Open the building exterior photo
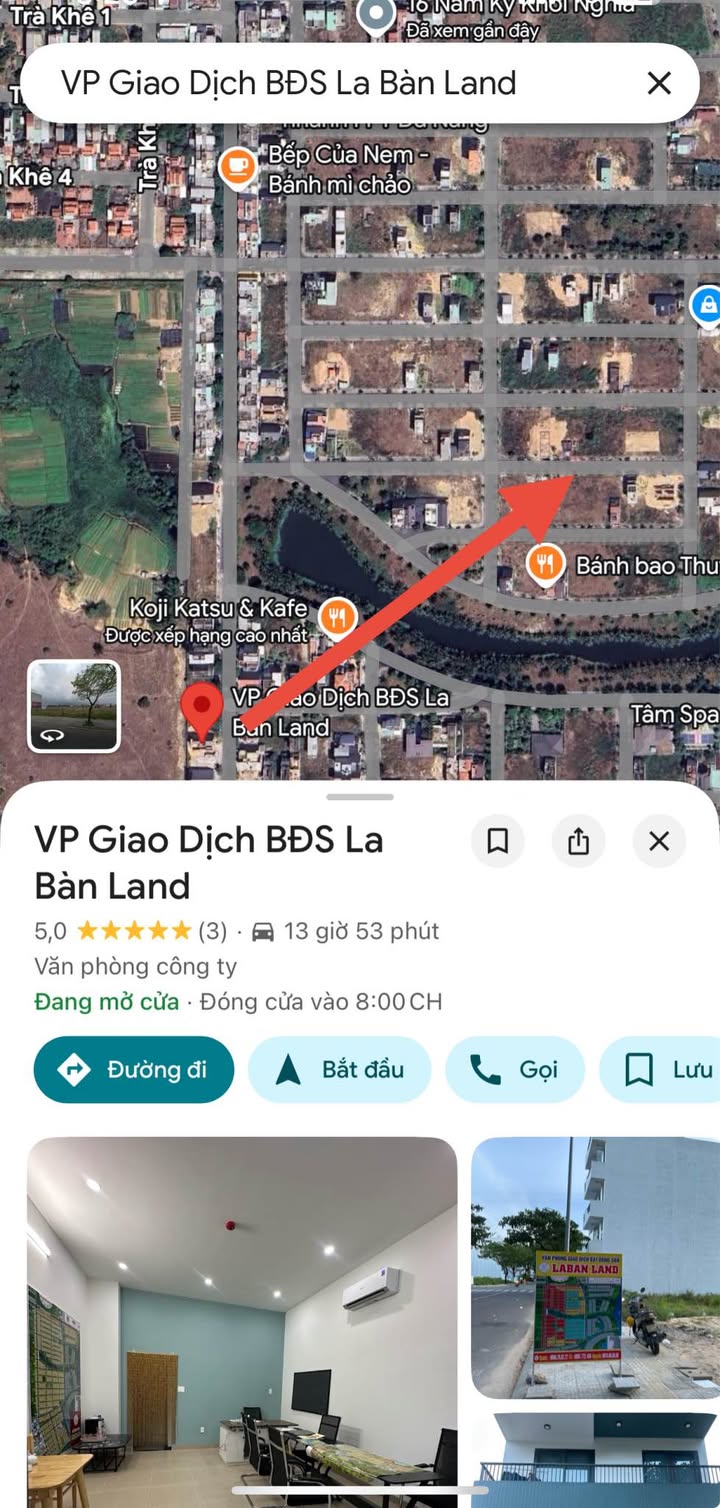Screen dimensions: 720x1508 click(595, 1460)
